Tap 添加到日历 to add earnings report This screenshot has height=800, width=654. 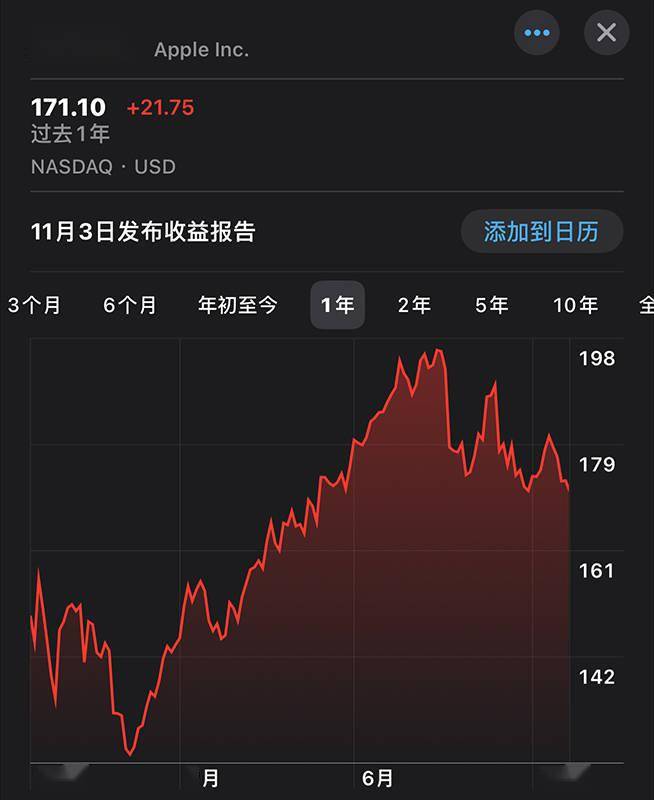[541, 232]
